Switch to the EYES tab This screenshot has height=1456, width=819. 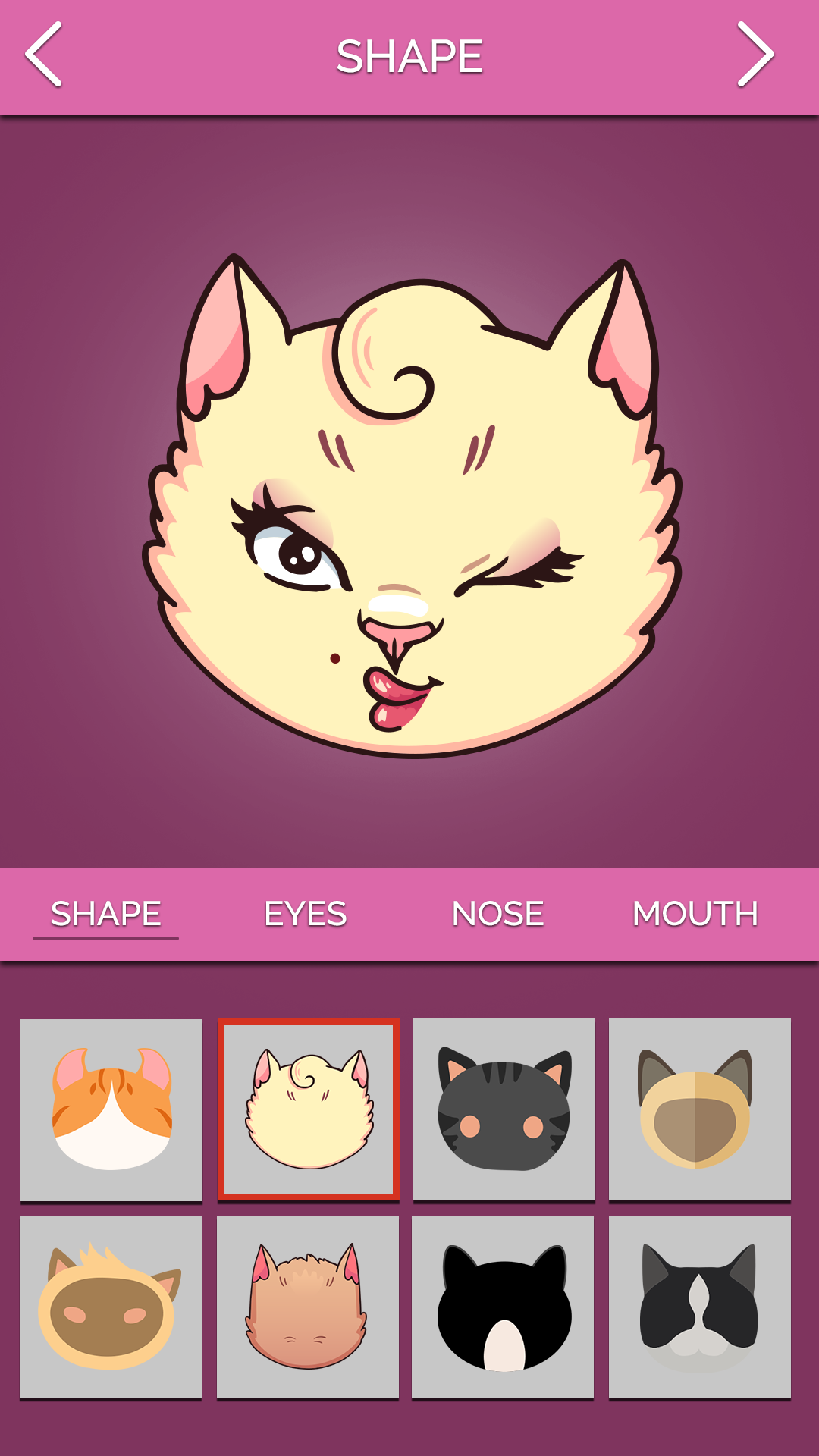pos(305,914)
